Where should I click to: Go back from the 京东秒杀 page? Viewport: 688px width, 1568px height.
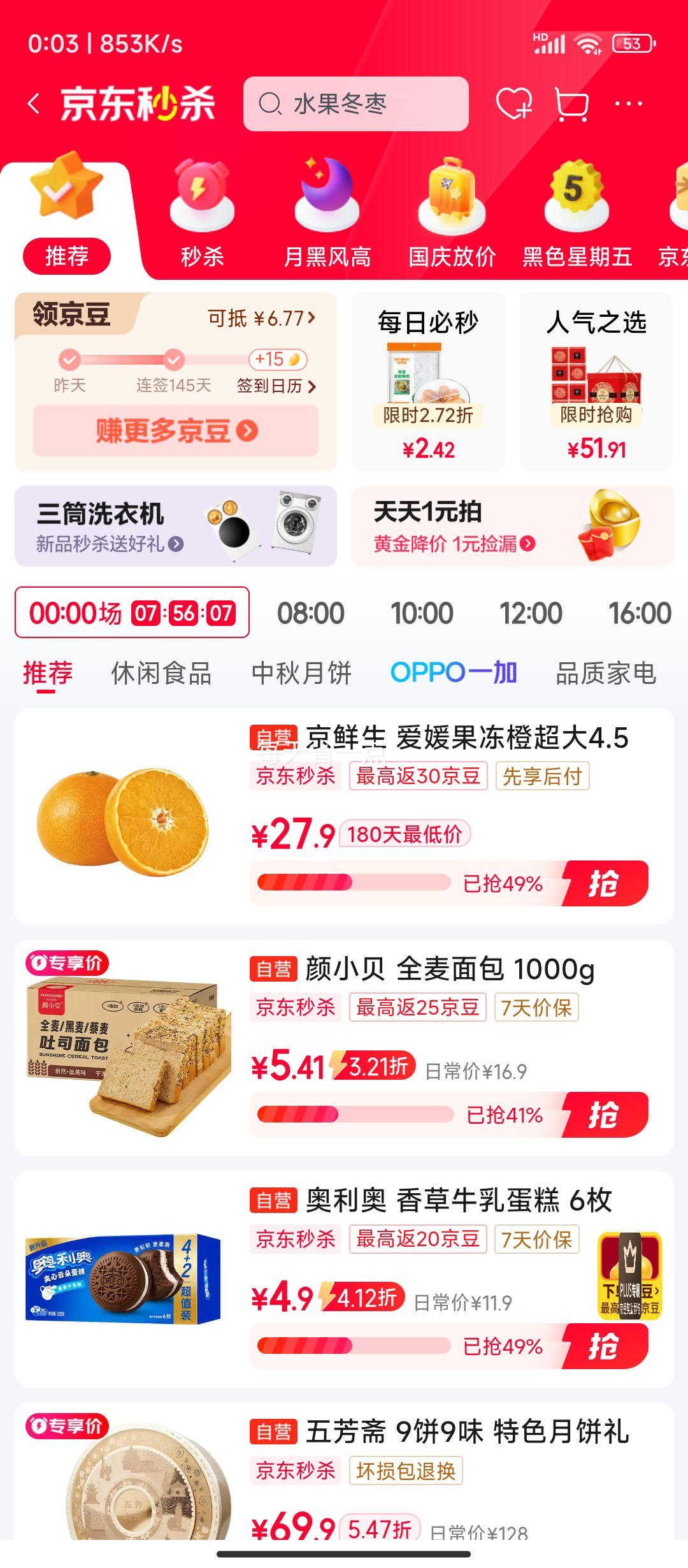(x=34, y=104)
